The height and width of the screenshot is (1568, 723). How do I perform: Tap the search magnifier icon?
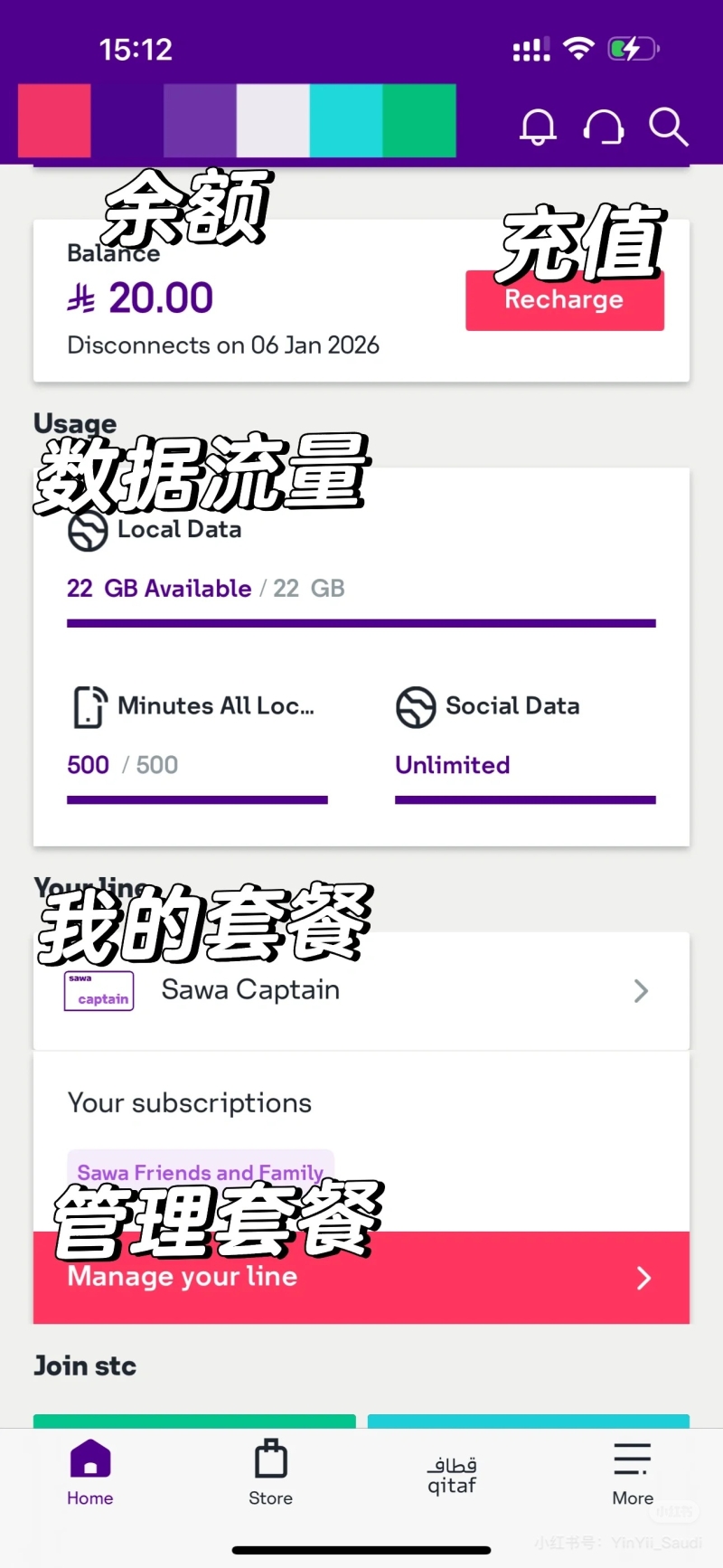click(669, 128)
